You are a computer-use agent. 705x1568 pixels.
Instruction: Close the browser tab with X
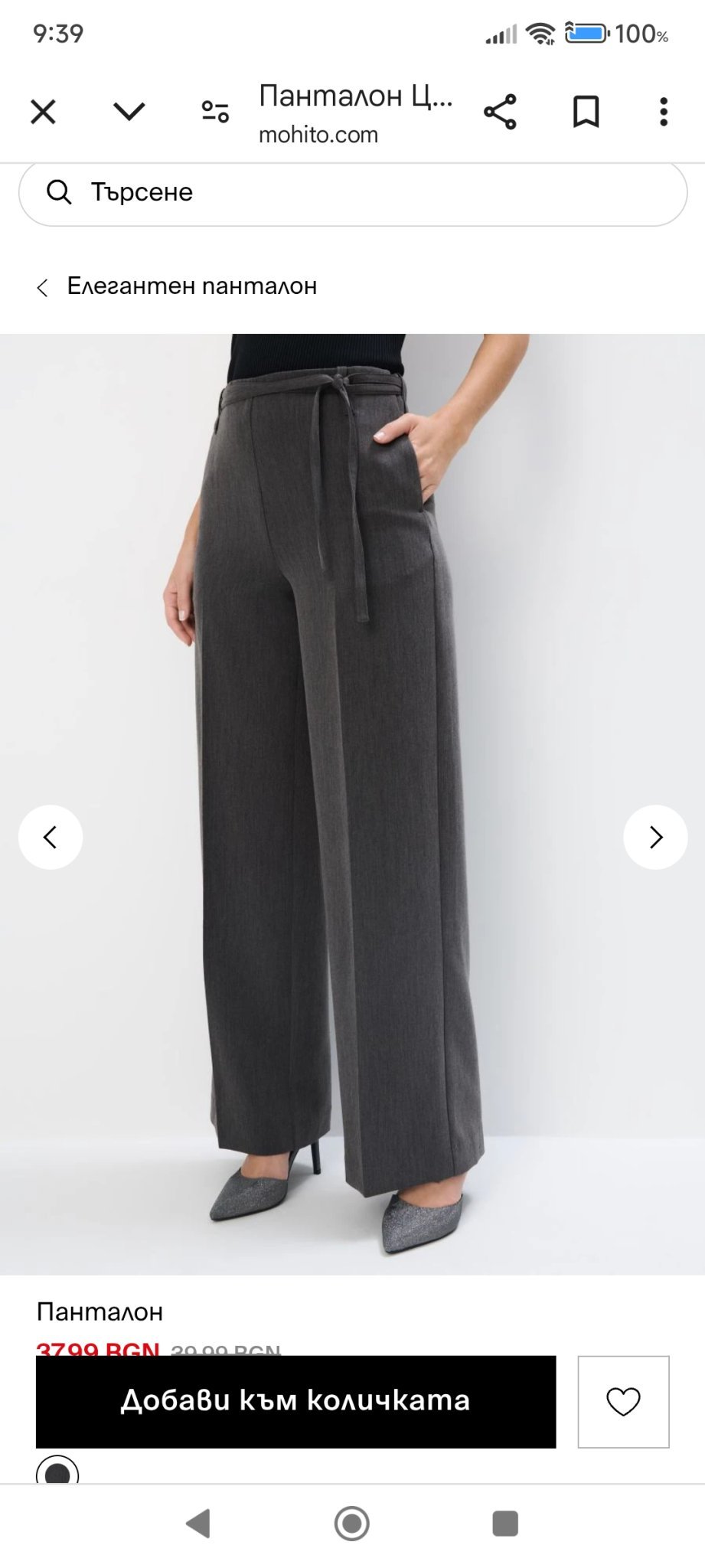43,113
